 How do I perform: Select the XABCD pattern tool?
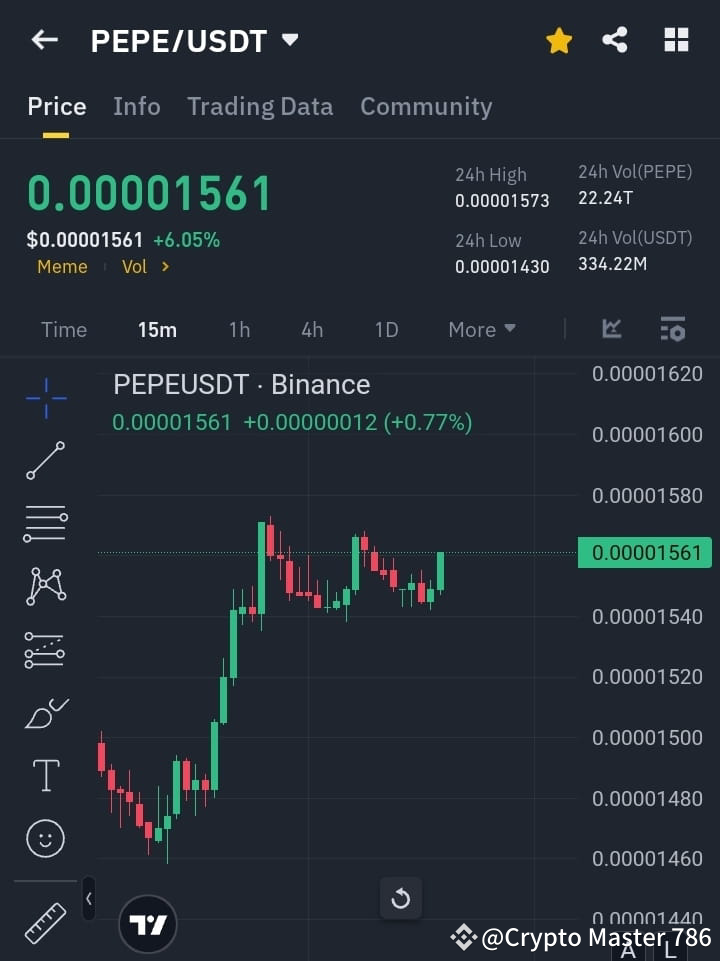pyautogui.click(x=44, y=587)
